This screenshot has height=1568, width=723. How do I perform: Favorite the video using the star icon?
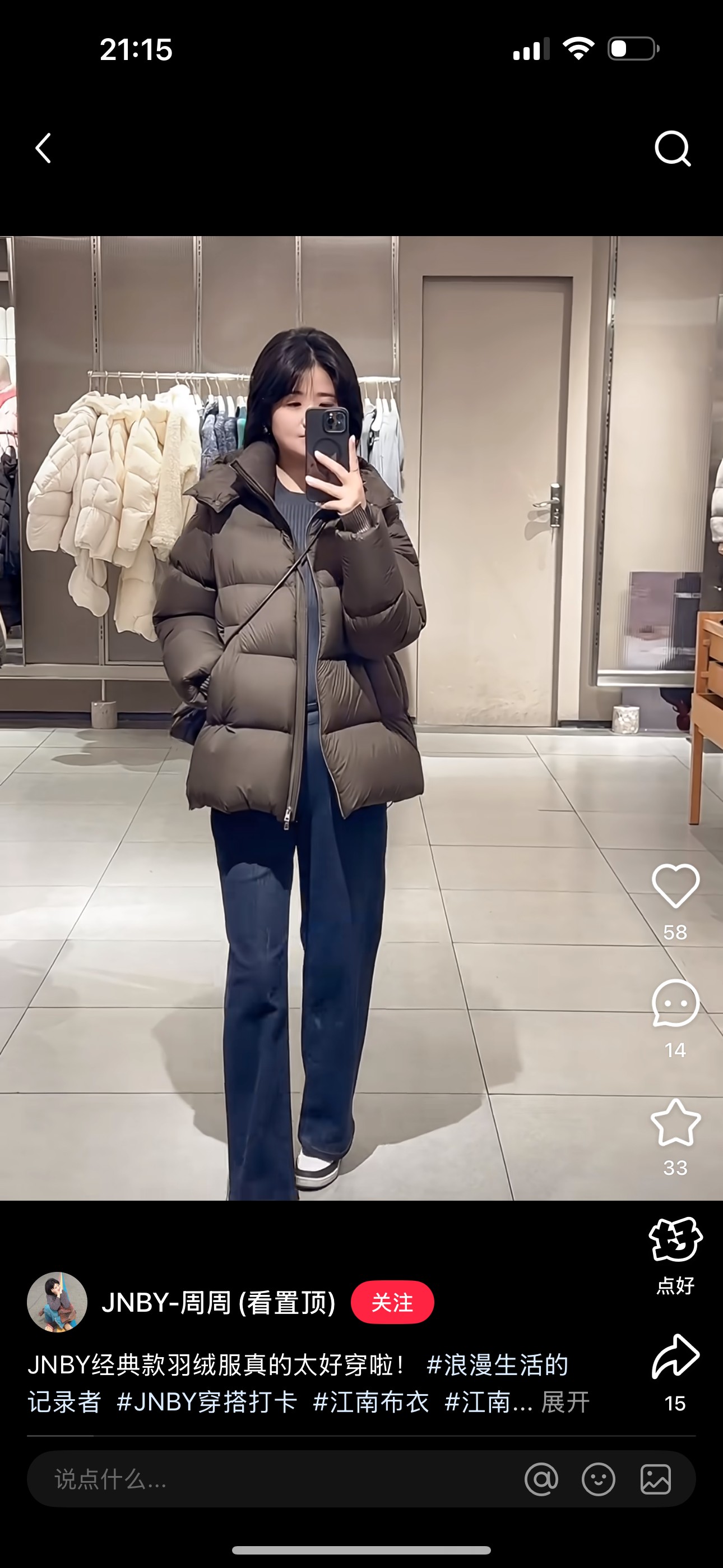(675, 1122)
